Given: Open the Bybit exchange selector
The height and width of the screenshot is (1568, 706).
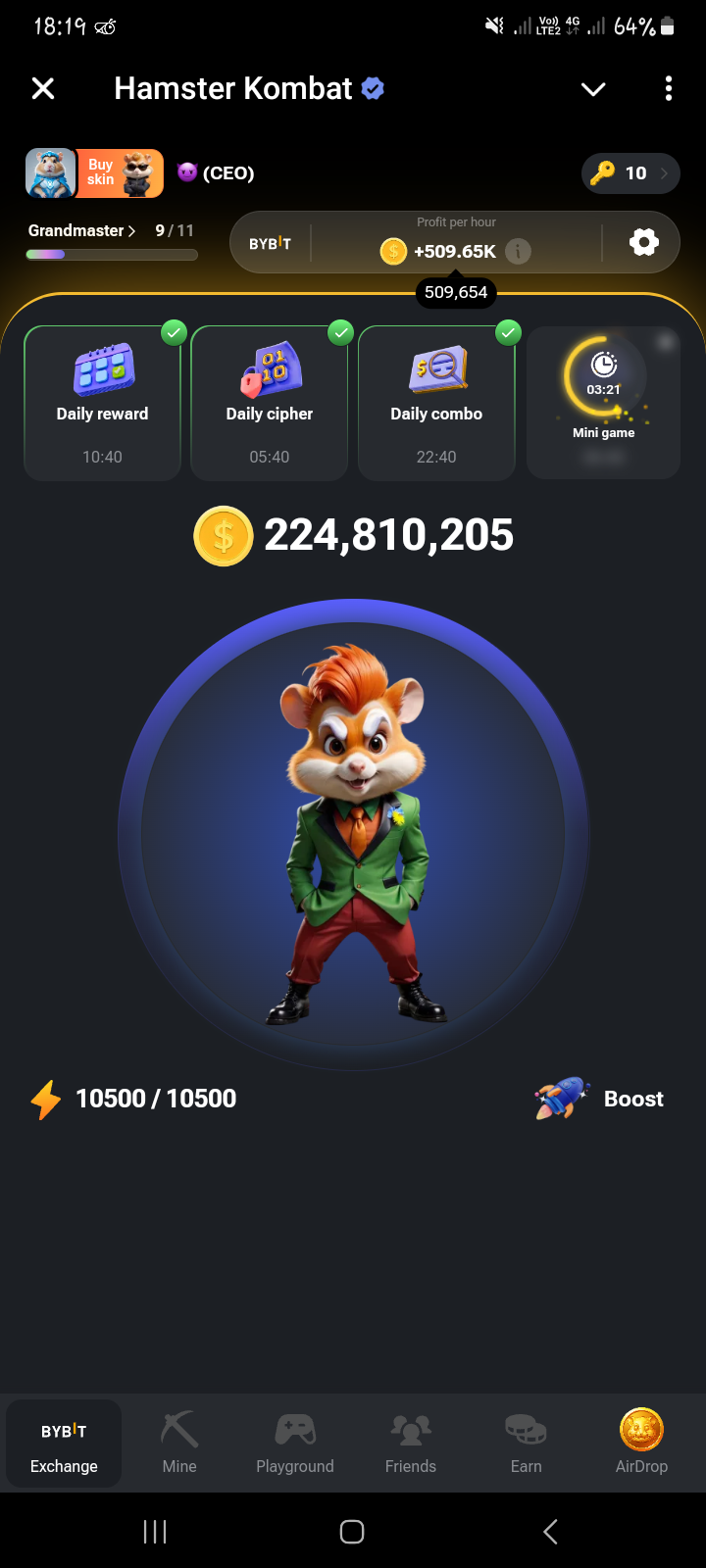Looking at the screenshot, I should (270, 243).
